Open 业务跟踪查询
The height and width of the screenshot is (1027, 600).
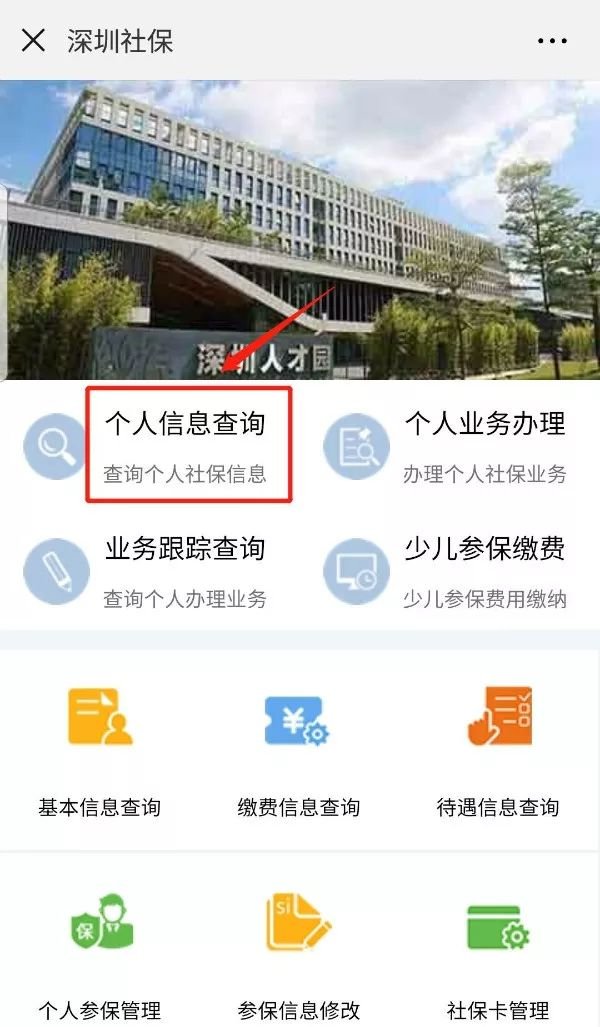point(184,570)
